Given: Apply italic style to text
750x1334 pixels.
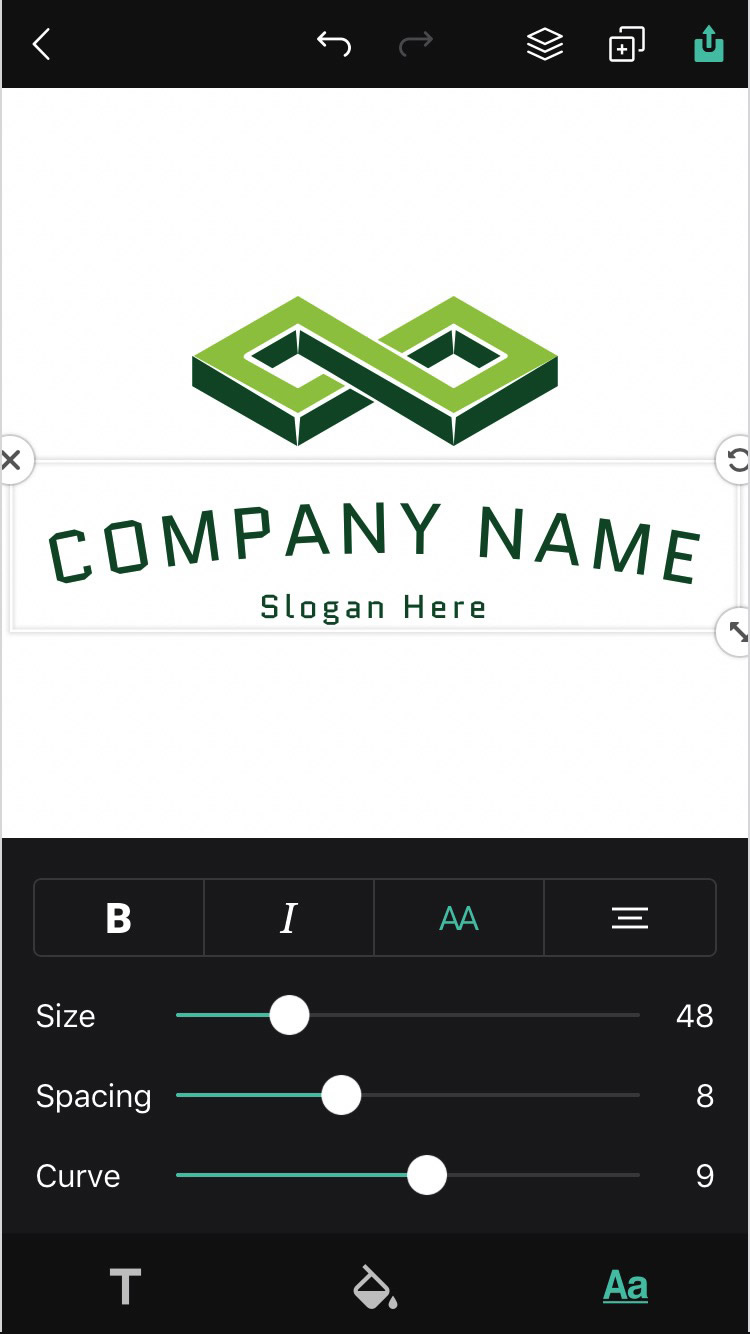Looking at the screenshot, I should [289, 918].
